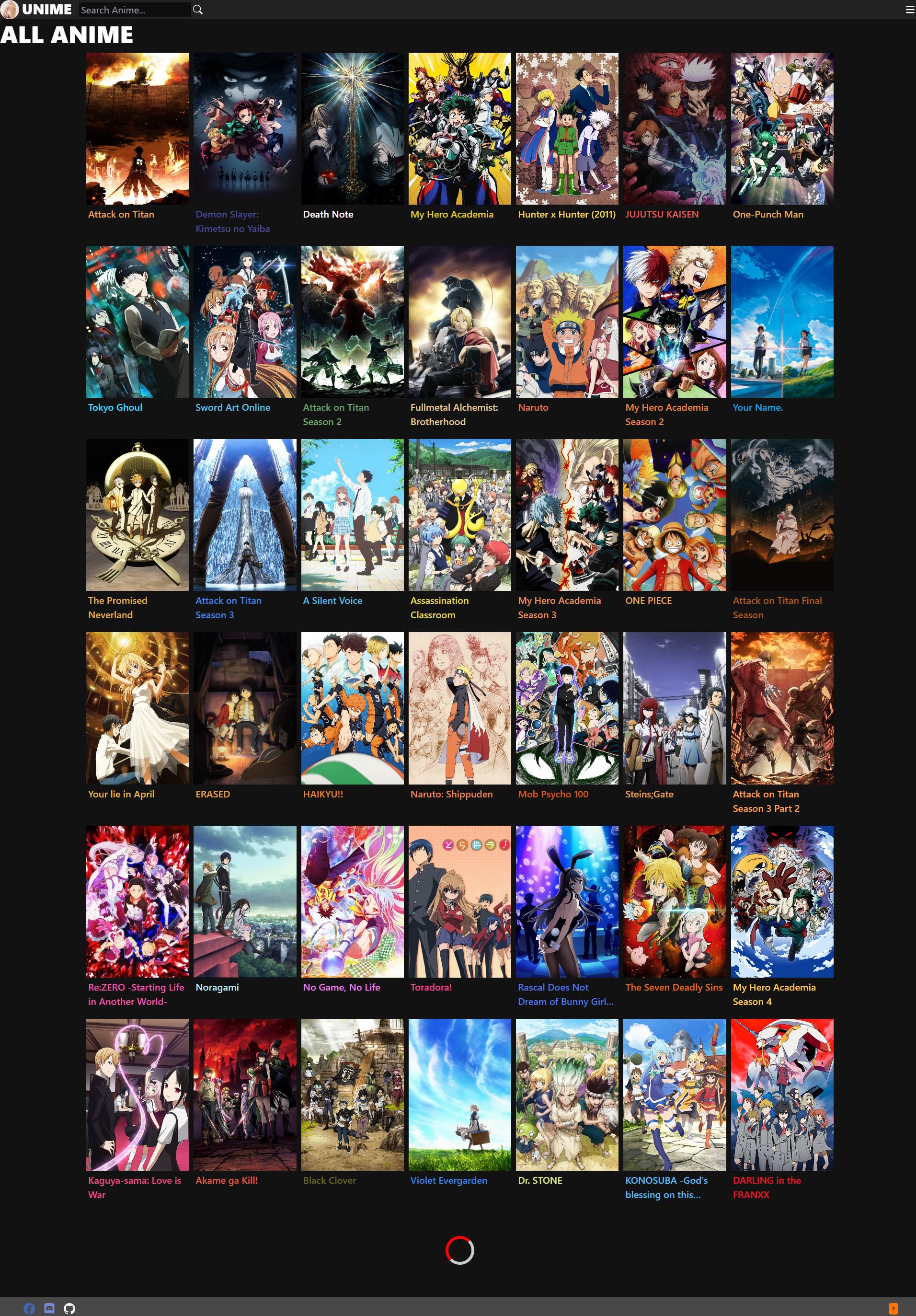Image resolution: width=916 pixels, height=1316 pixels.
Task: Open the Facebook link in footer
Action: click(x=29, y=1308)
